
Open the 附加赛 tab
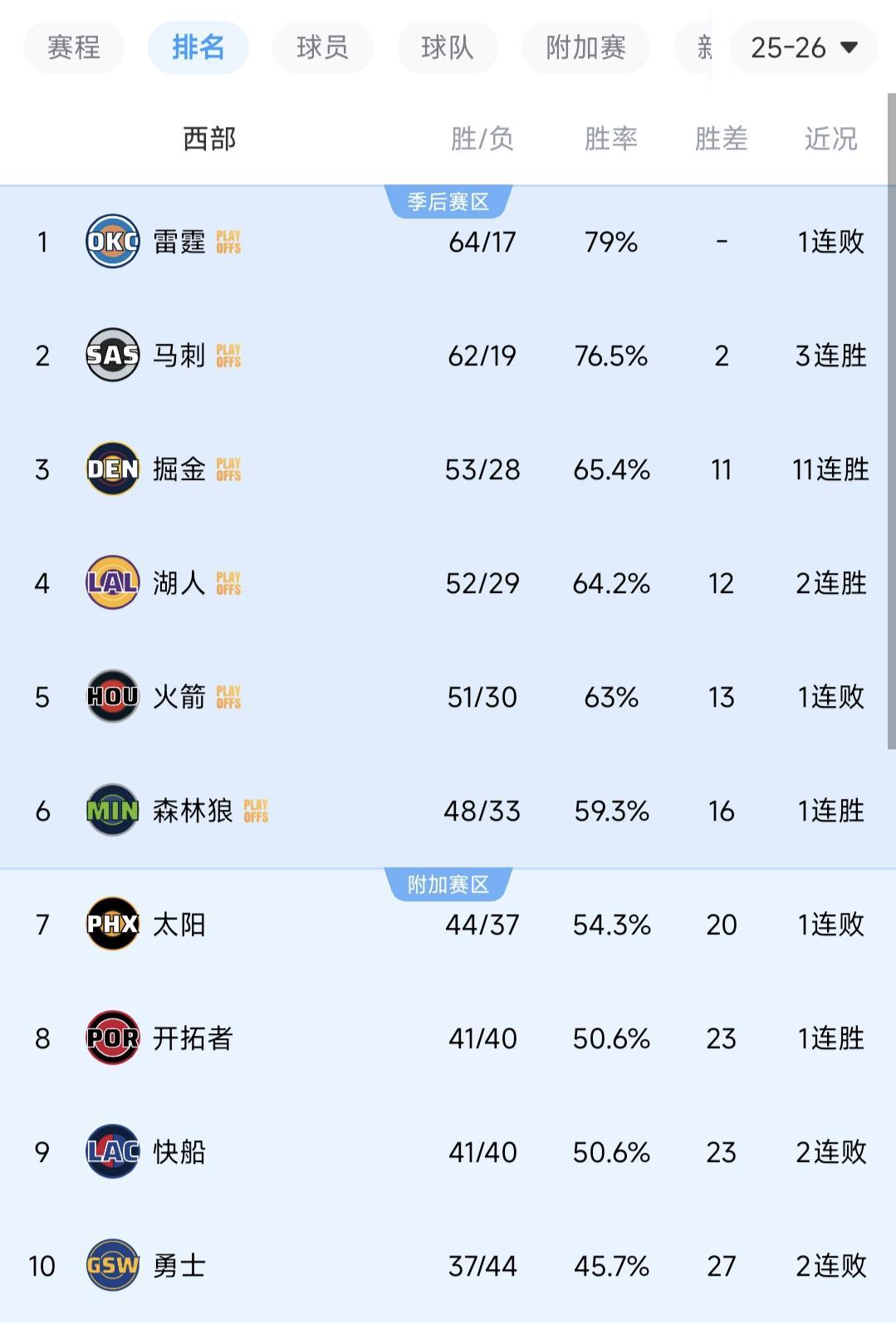coord(585,47)
